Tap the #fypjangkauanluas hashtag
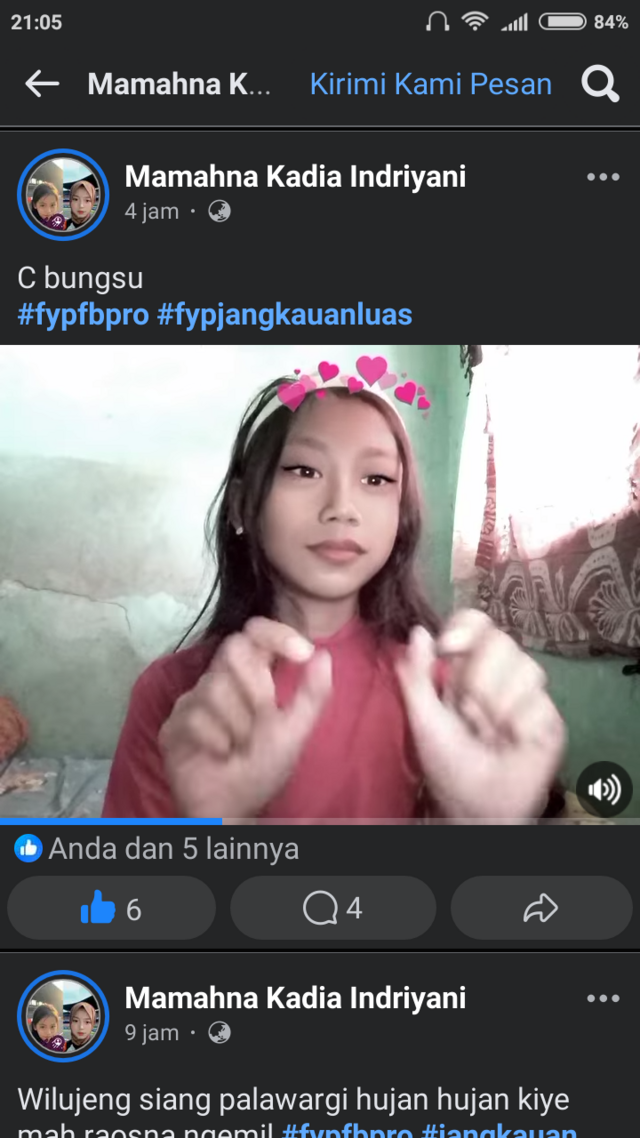The image size is (640, 1138). click(284, 314)
